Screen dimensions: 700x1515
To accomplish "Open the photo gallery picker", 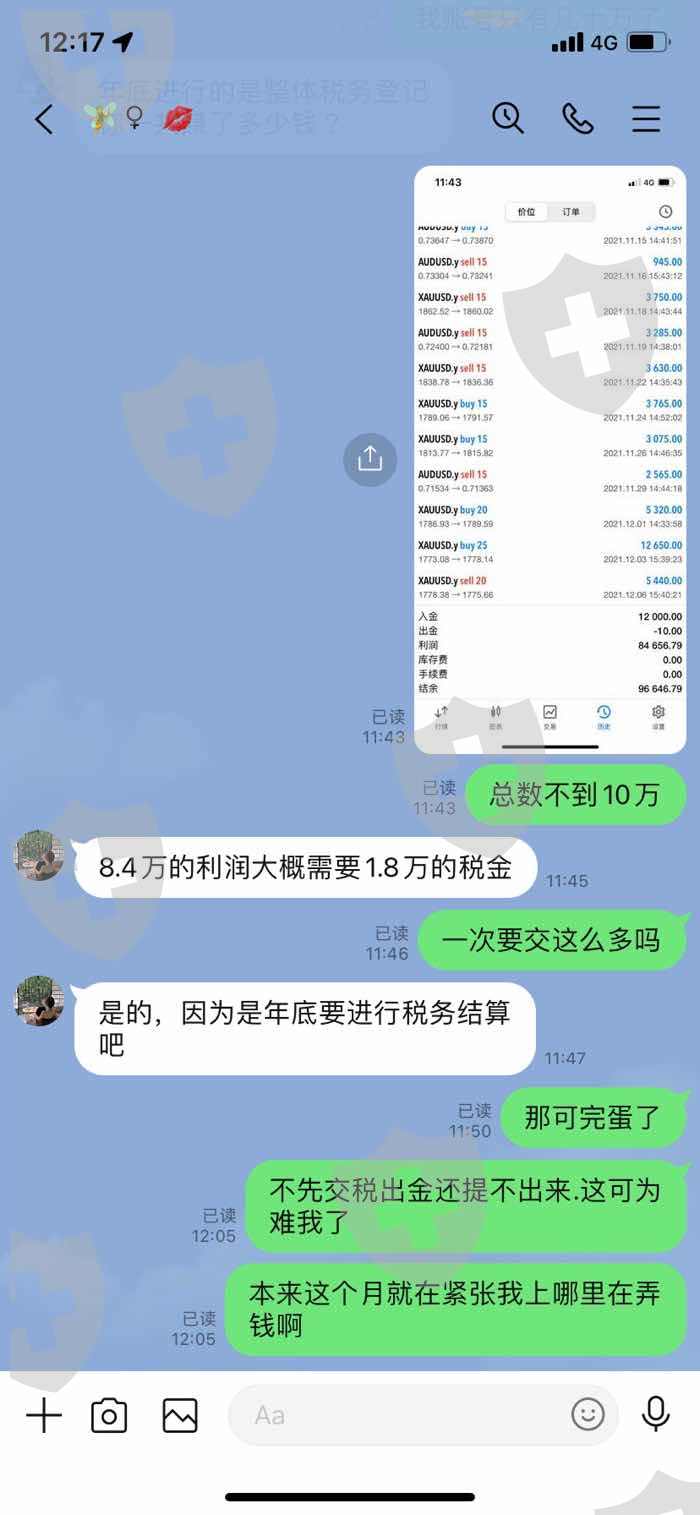I will [x=180, y=1415].
